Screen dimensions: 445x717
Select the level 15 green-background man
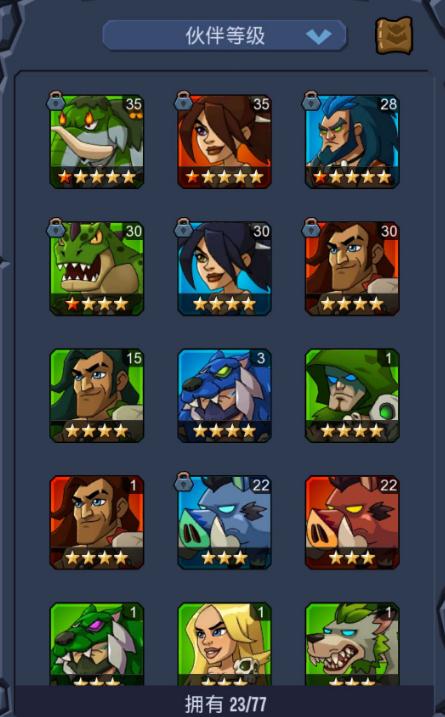97,396
